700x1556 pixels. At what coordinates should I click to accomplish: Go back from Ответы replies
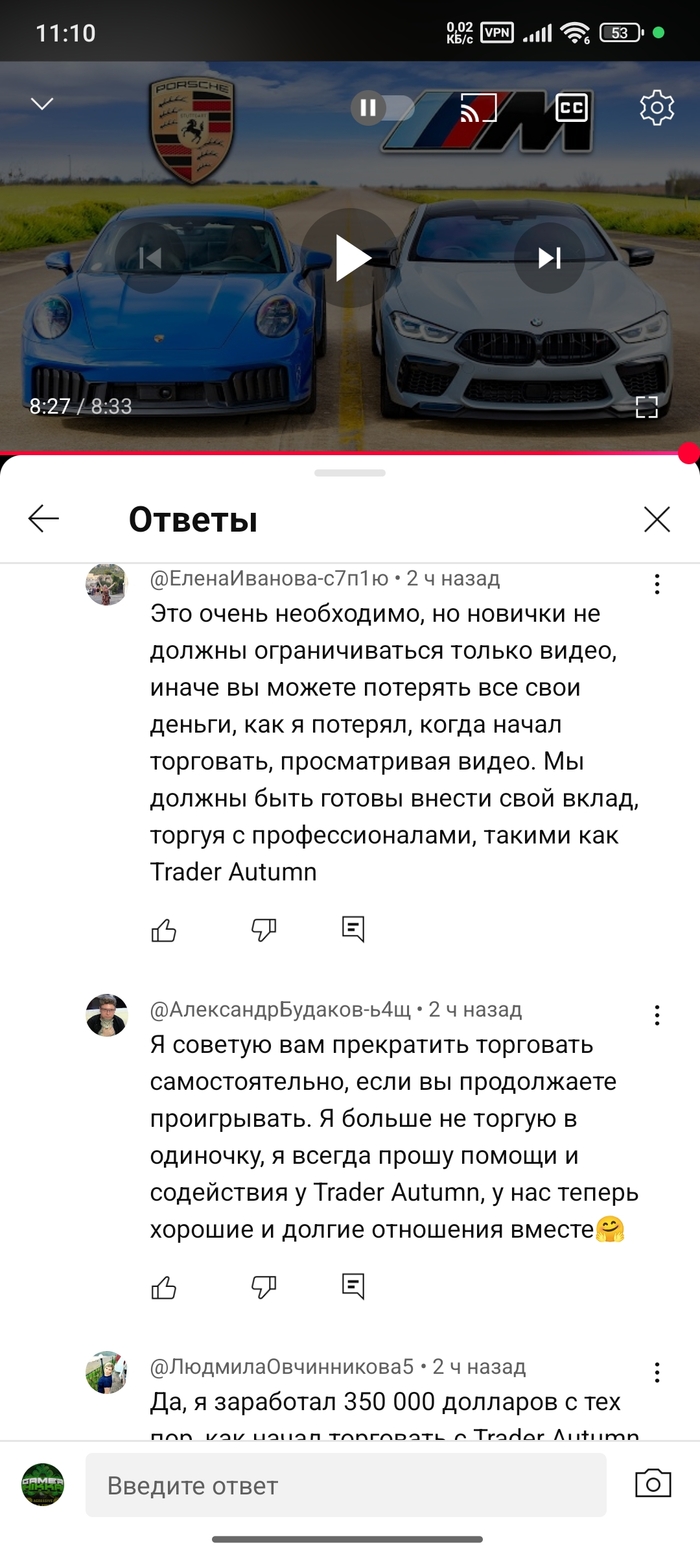tap(43, 519)
